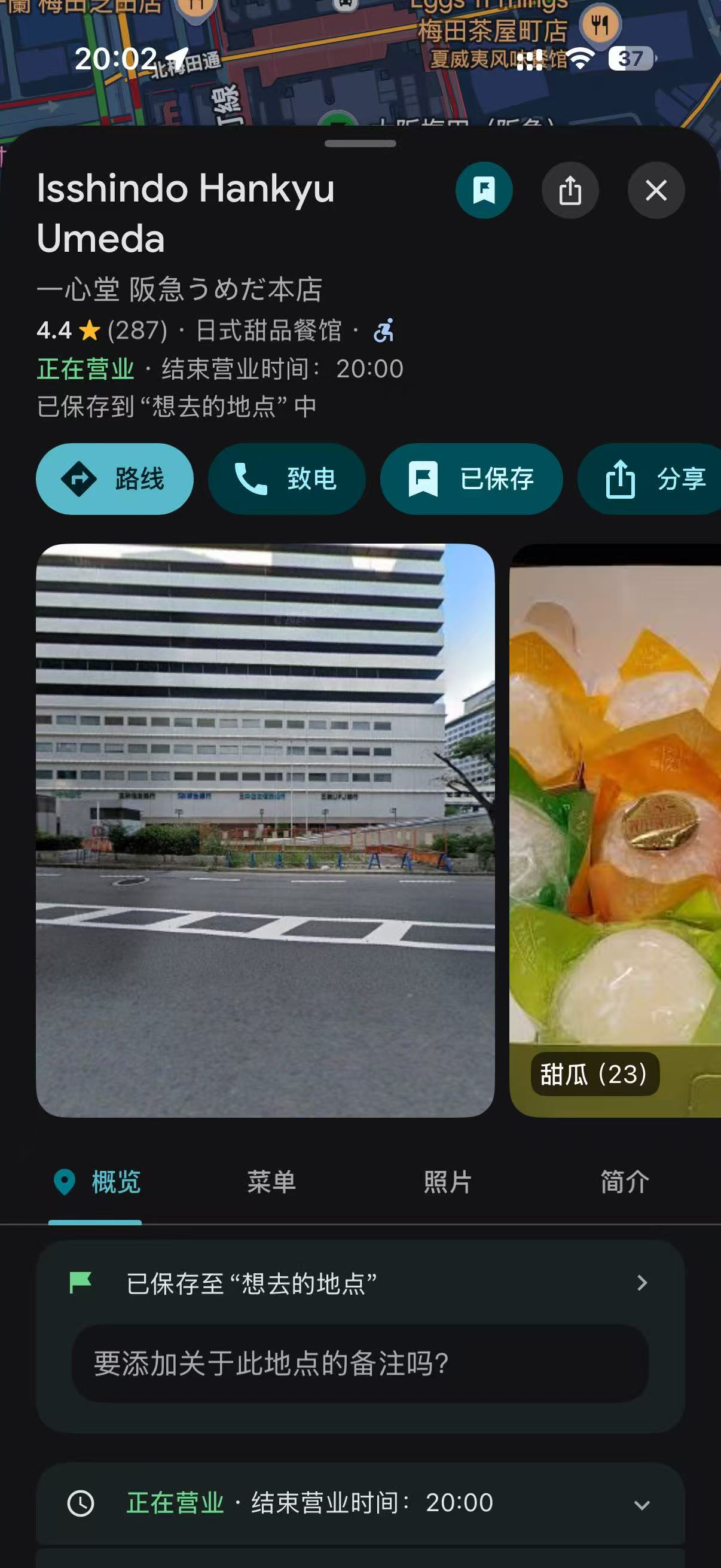The image size is (721, 1568).
Task: Open the 甜瓜 (23) photo tile
Action: (x=615, y=829)
